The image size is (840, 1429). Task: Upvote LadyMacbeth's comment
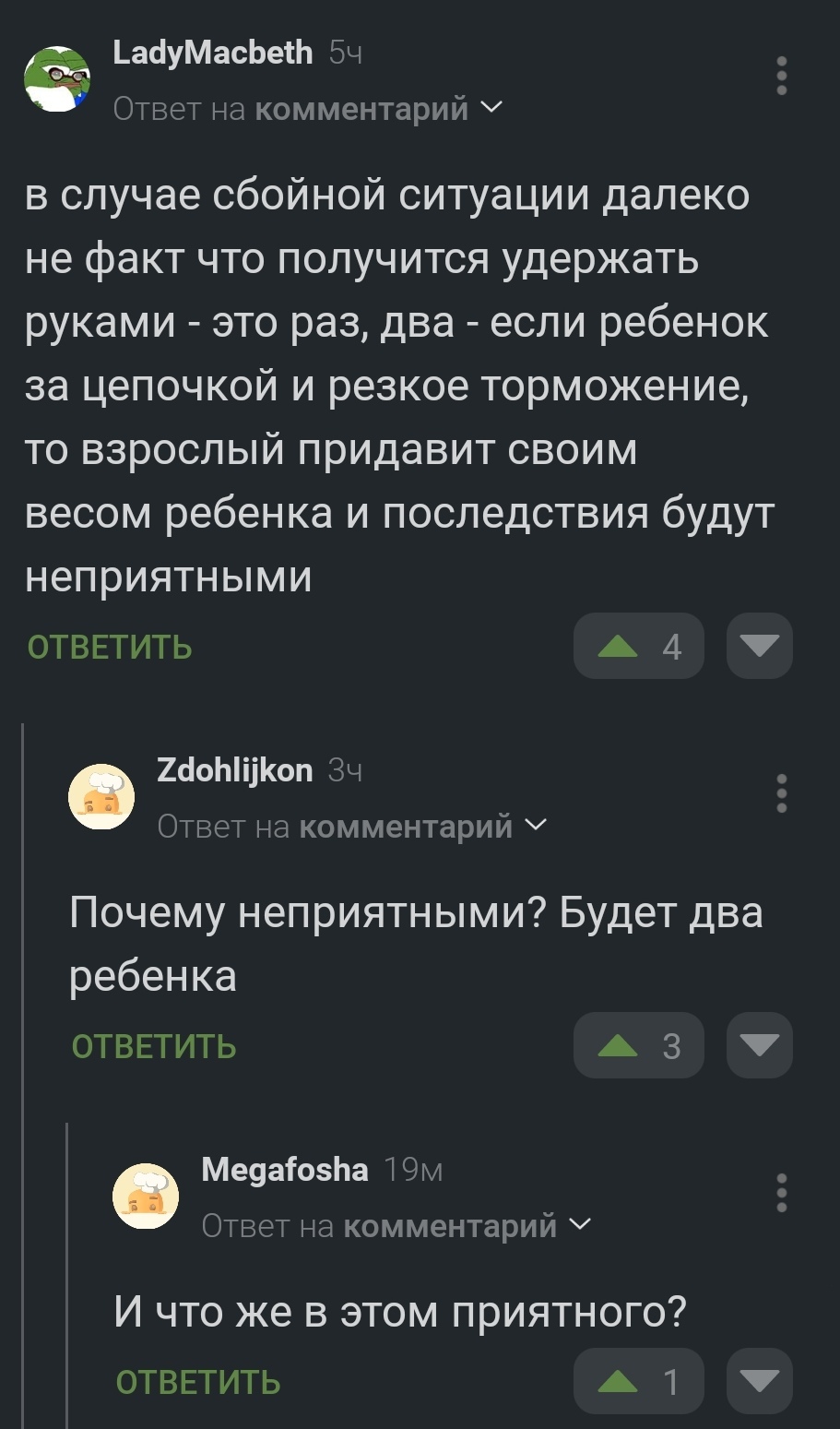[638, 646]
